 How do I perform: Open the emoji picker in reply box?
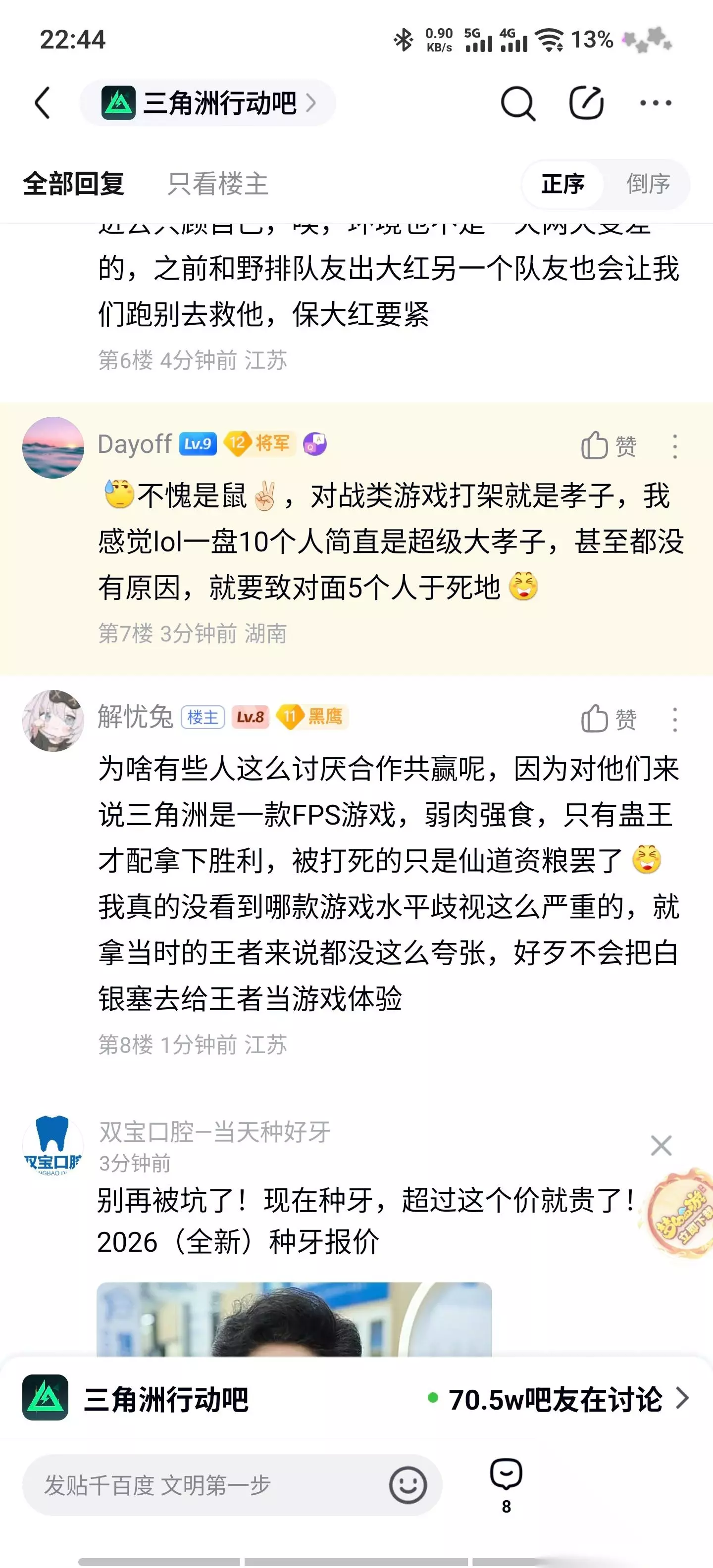click(407, 1485)
